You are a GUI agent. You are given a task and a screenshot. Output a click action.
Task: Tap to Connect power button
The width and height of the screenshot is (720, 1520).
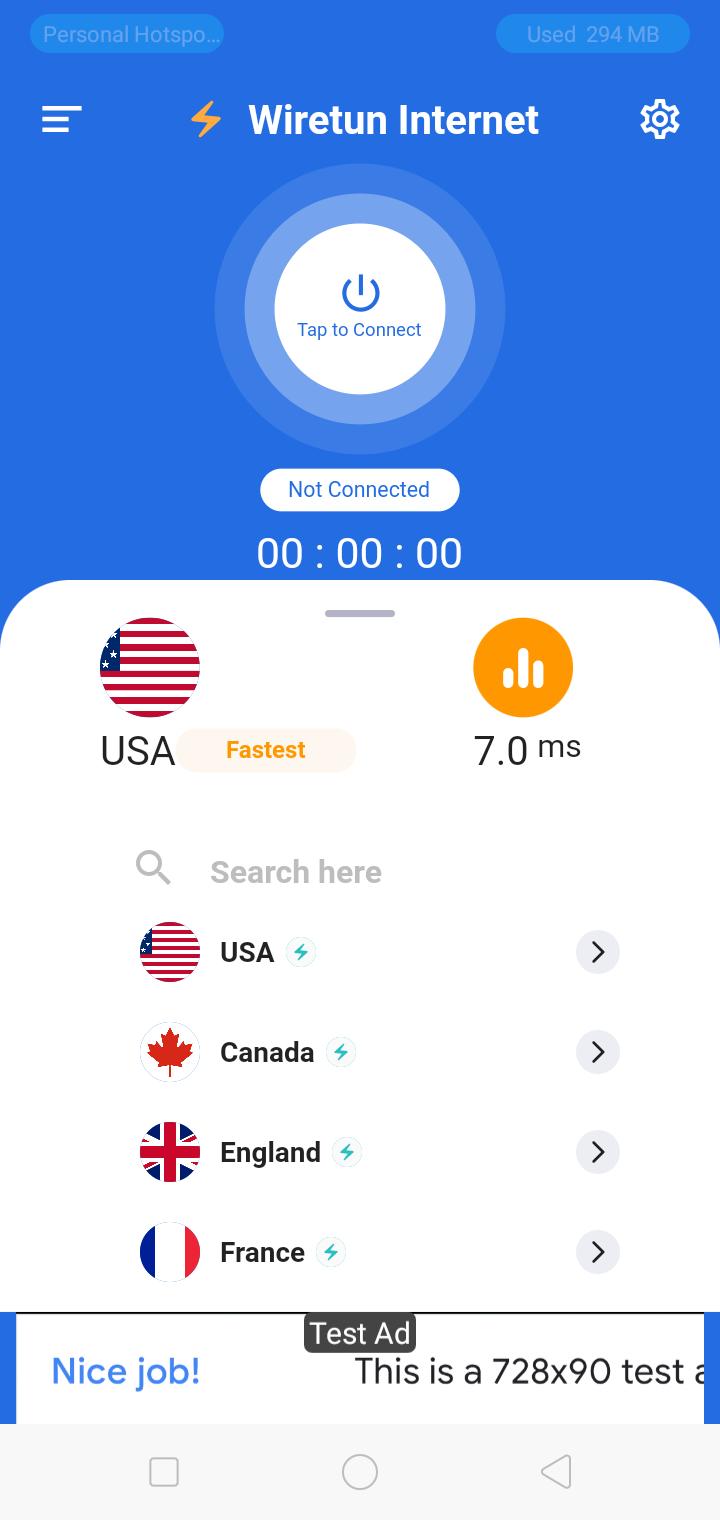coord(360,309)
